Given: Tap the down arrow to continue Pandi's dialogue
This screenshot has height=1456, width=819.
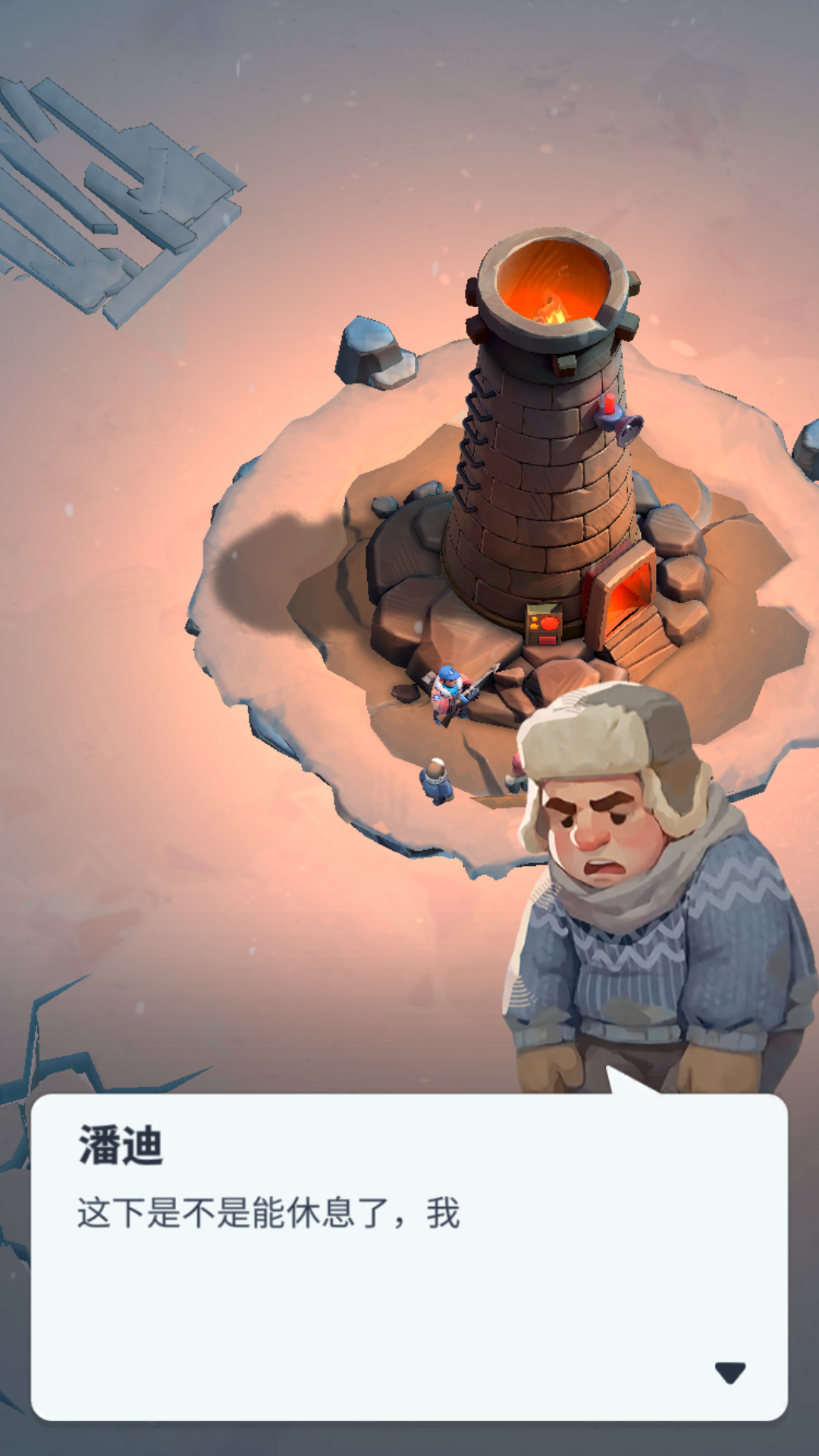Looking at the screenshot, I should 730,1372.
